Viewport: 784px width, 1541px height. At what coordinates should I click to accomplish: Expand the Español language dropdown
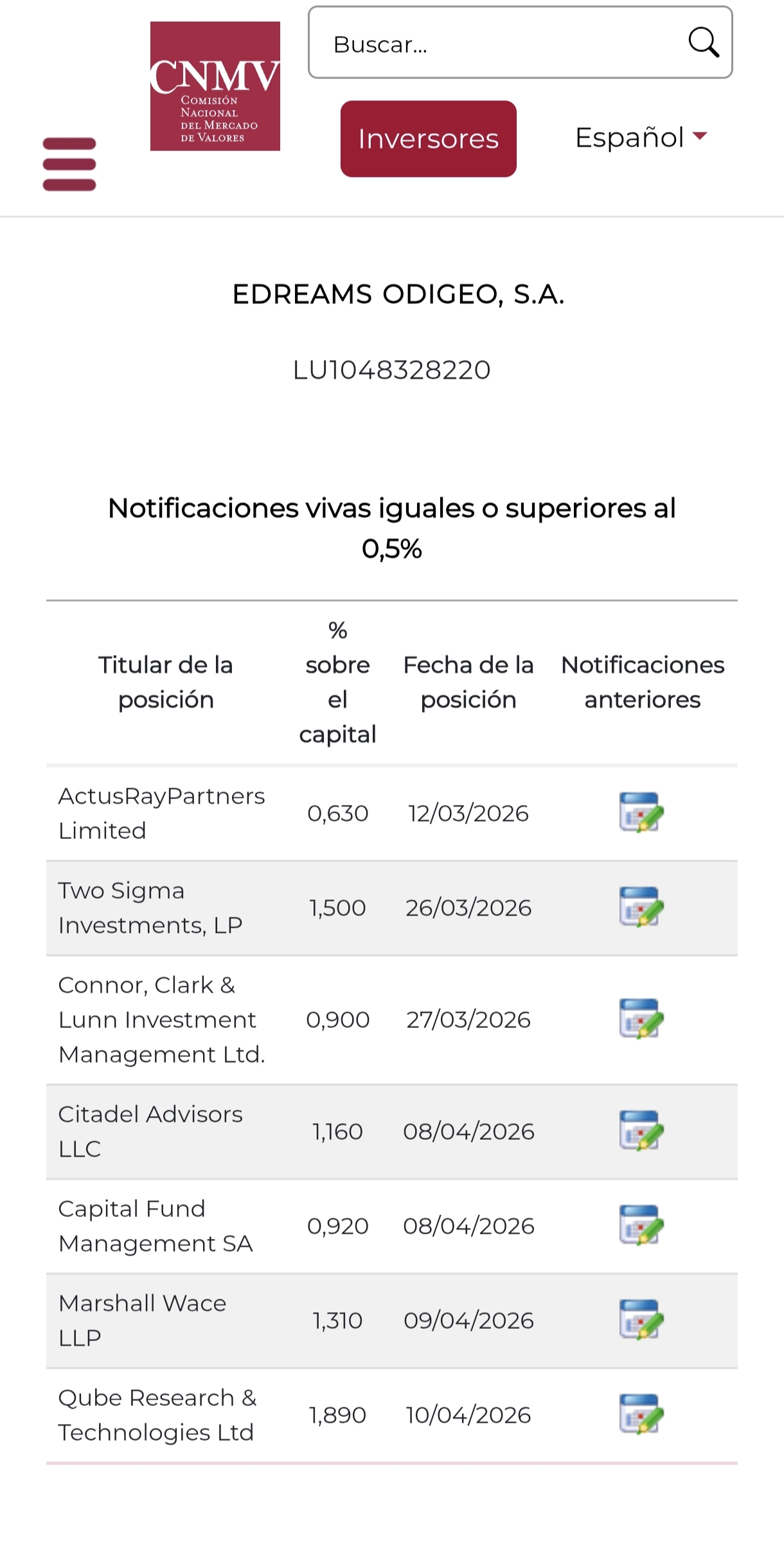[x=640, y=137]
